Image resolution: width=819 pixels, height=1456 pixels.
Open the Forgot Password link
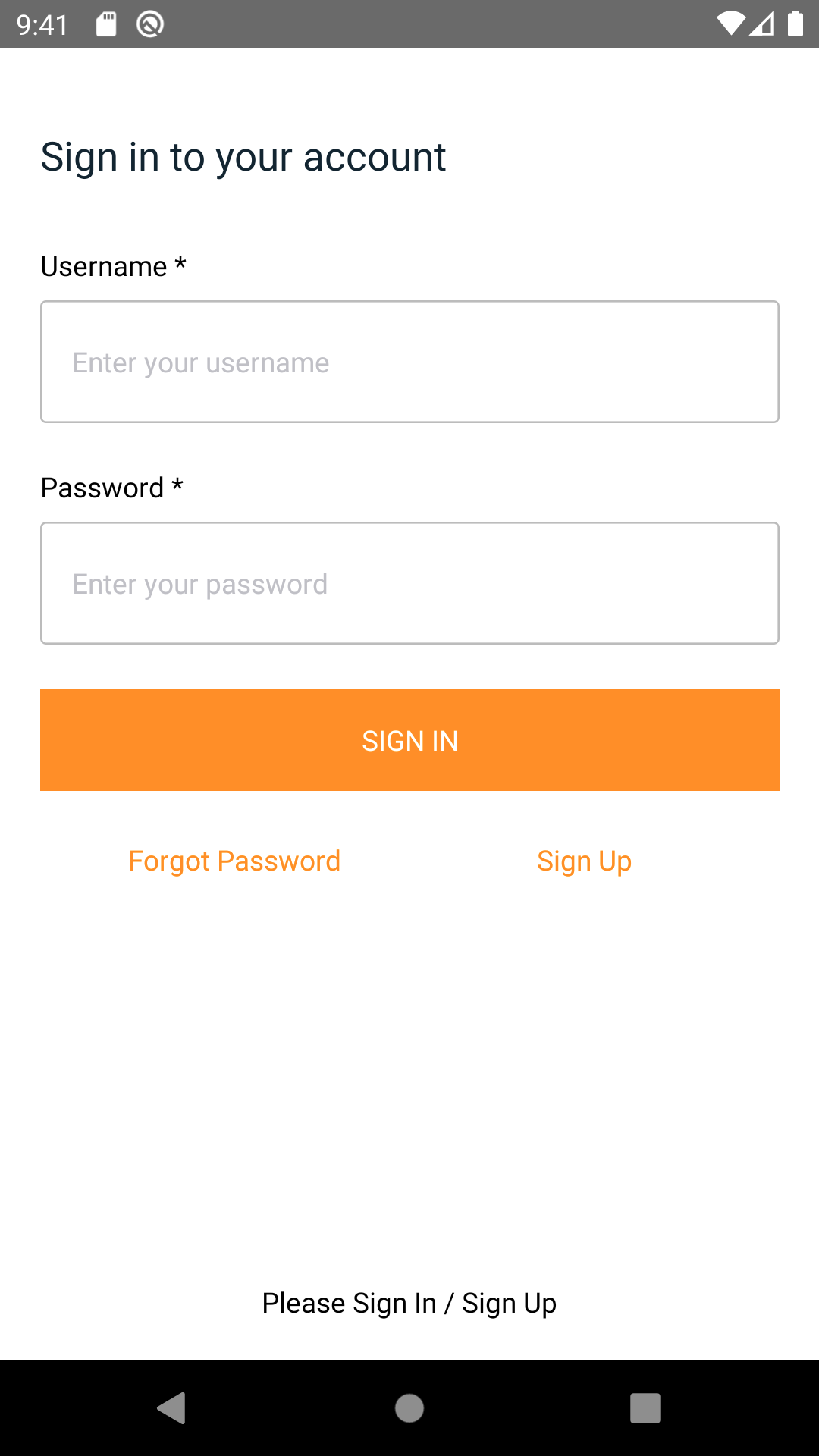point(234,861)
